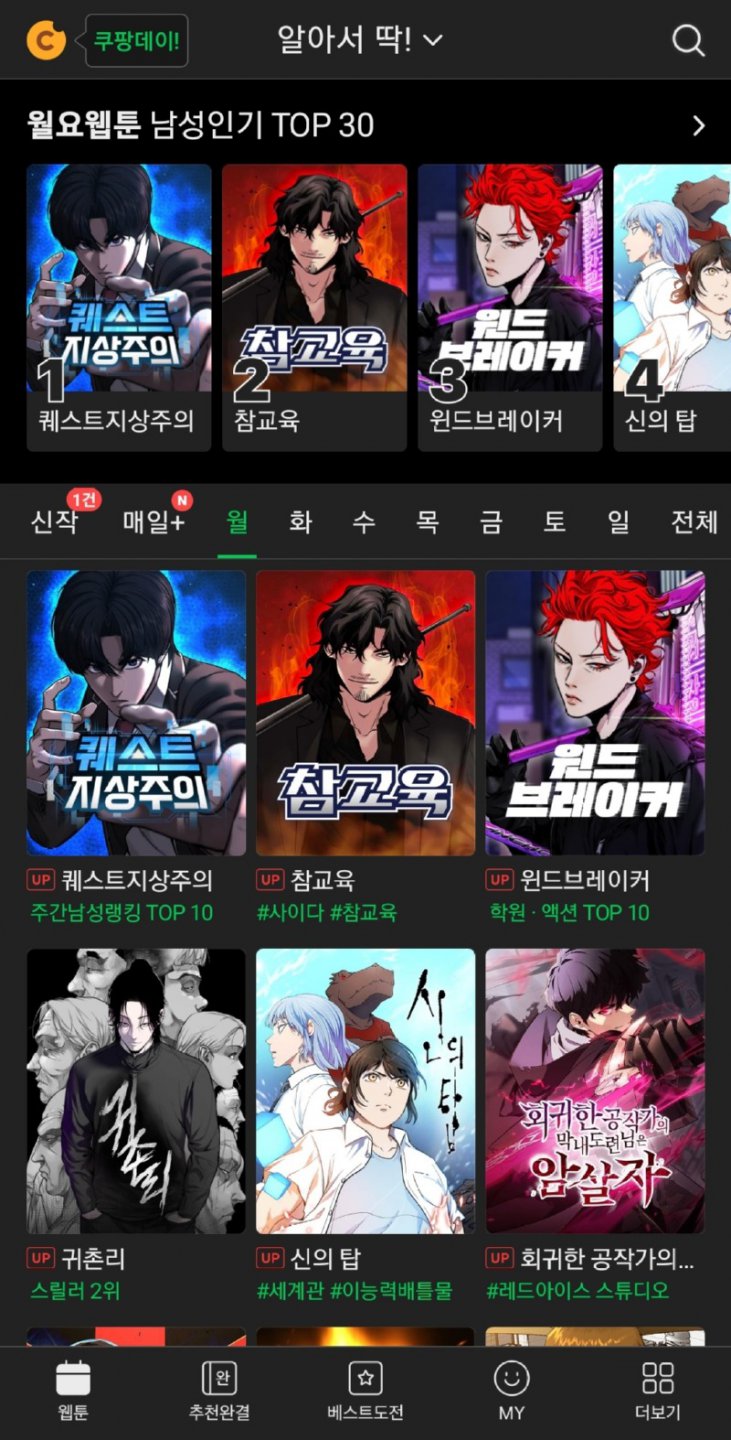This screenshot has width=731, height=1440.
Task: Open the 매일+ section
Action: click(x=152, y=522)
